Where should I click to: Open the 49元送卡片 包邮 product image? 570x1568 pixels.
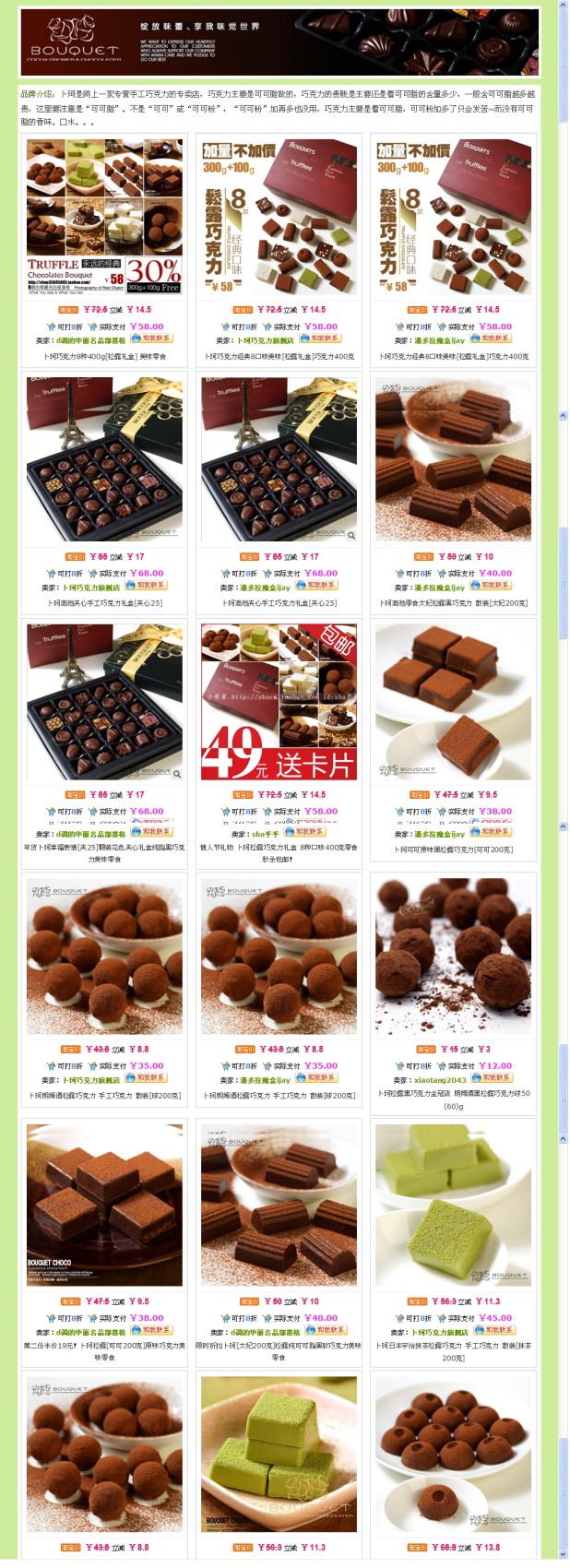tap(279, 702)
